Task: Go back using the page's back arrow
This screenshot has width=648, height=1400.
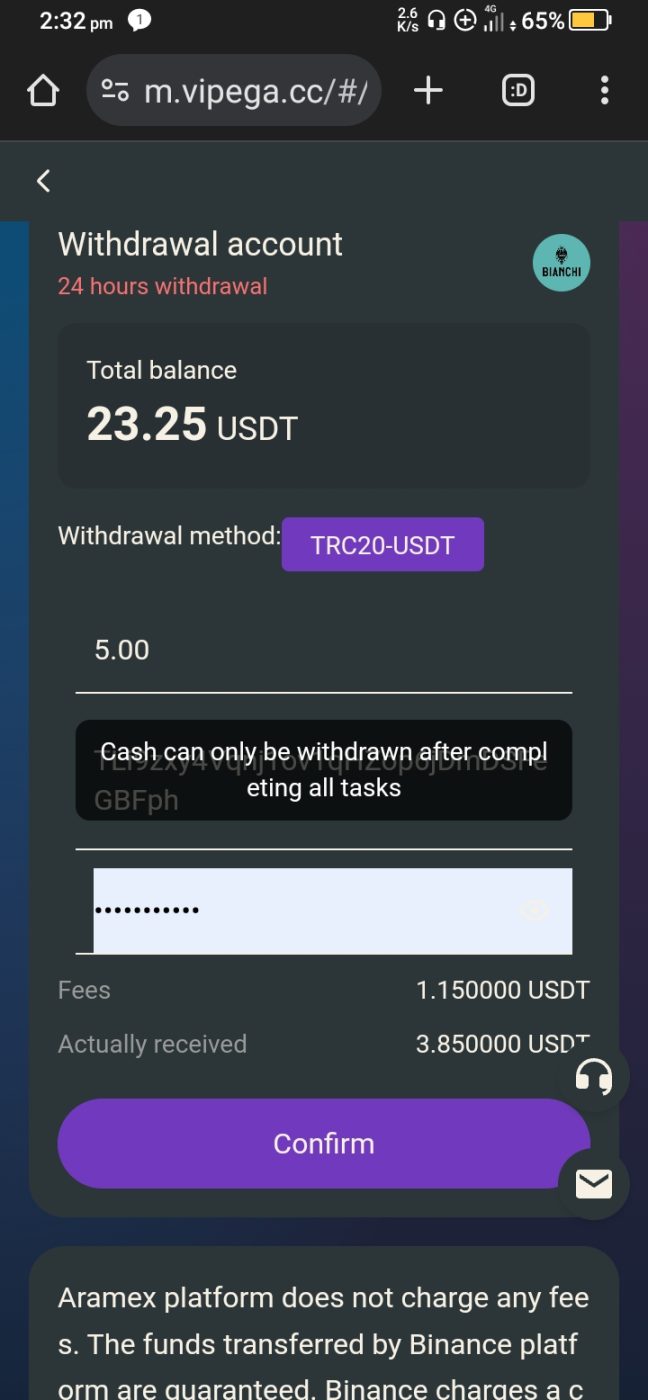Action: [43, 181]
